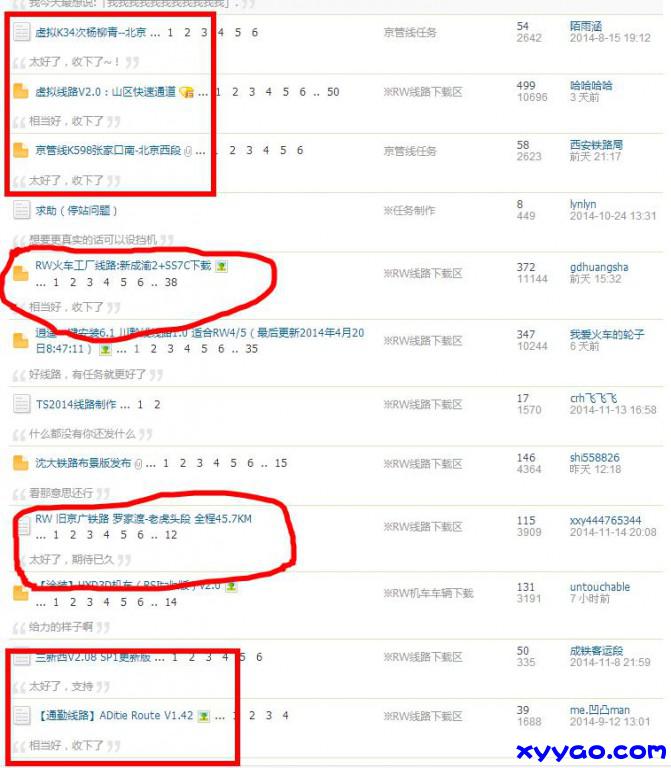Open page 2 of TS2014线路制作 thread
The image size is (671, 768).
coord(157,405)
